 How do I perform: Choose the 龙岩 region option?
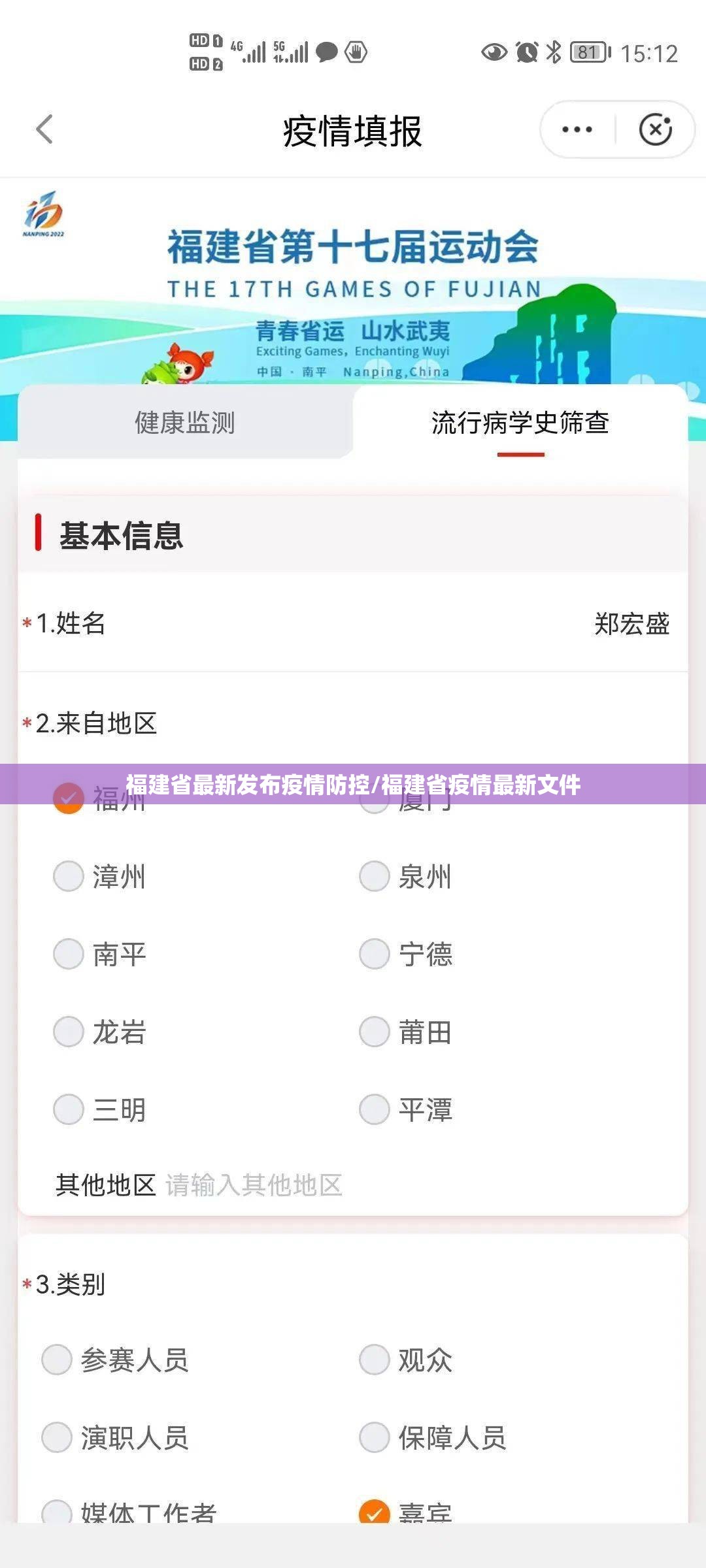coord(69,1032)
